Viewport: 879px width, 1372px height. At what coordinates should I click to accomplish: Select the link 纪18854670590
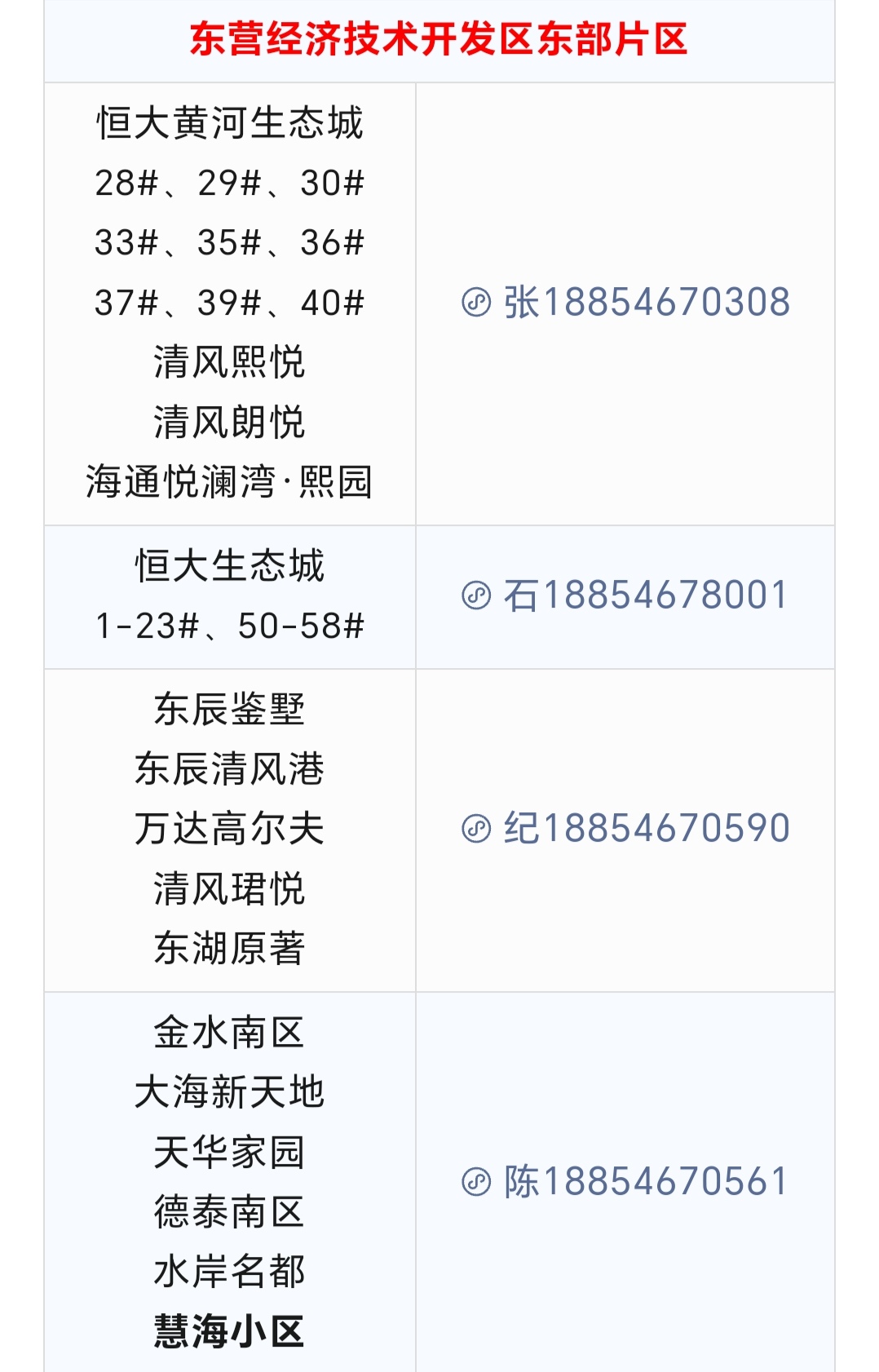point(626,829)
